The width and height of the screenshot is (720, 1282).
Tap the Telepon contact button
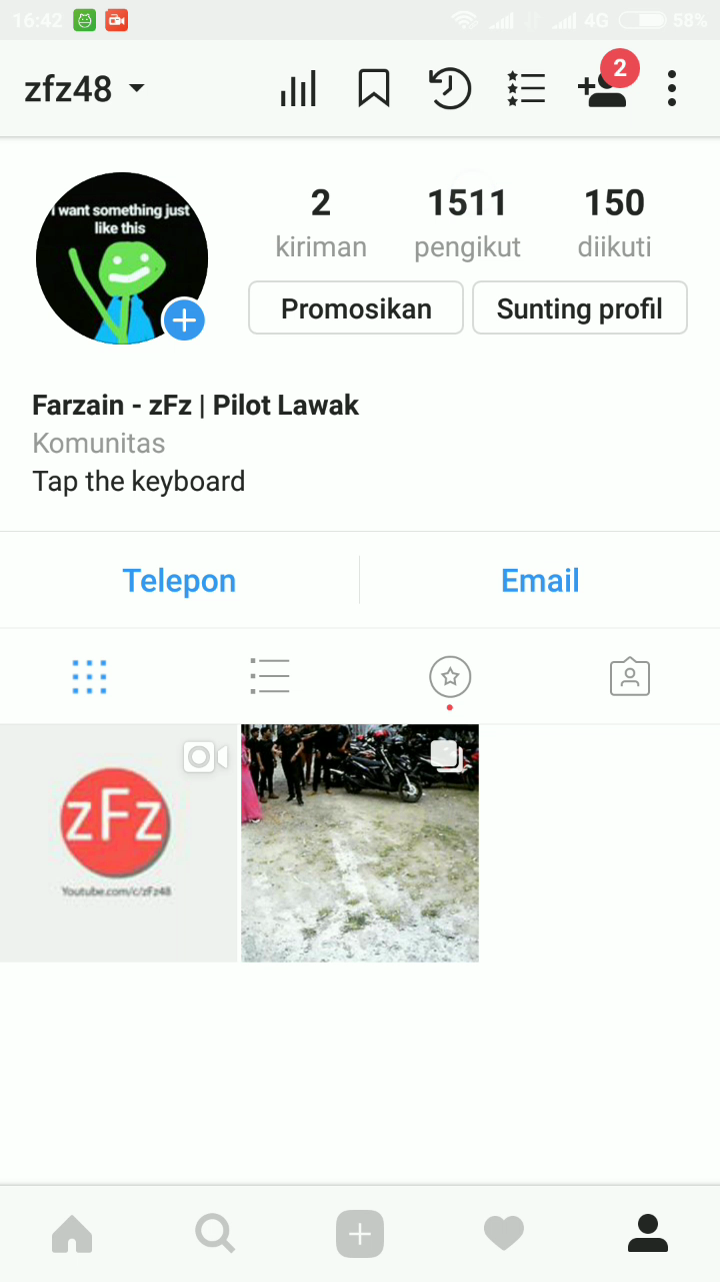tap(179, 581)
